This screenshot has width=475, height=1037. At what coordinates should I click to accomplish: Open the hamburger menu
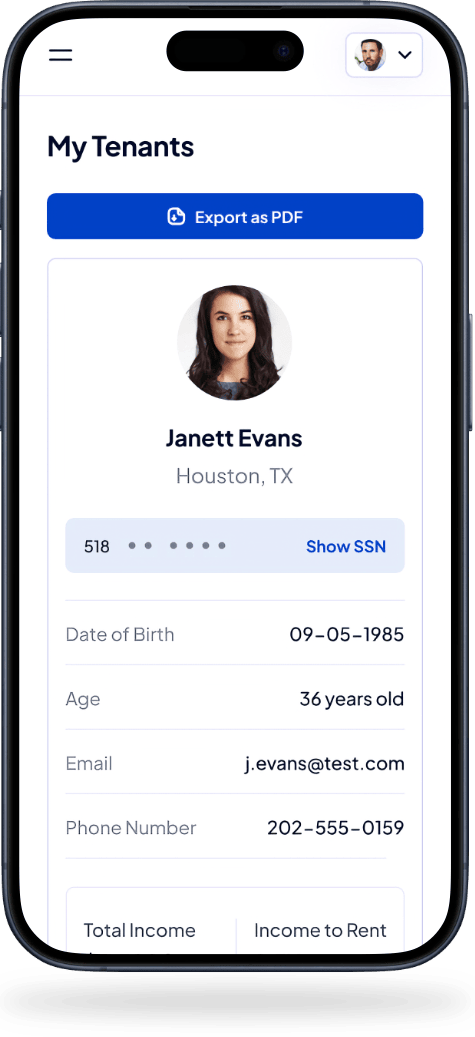(x=60, y=55)
